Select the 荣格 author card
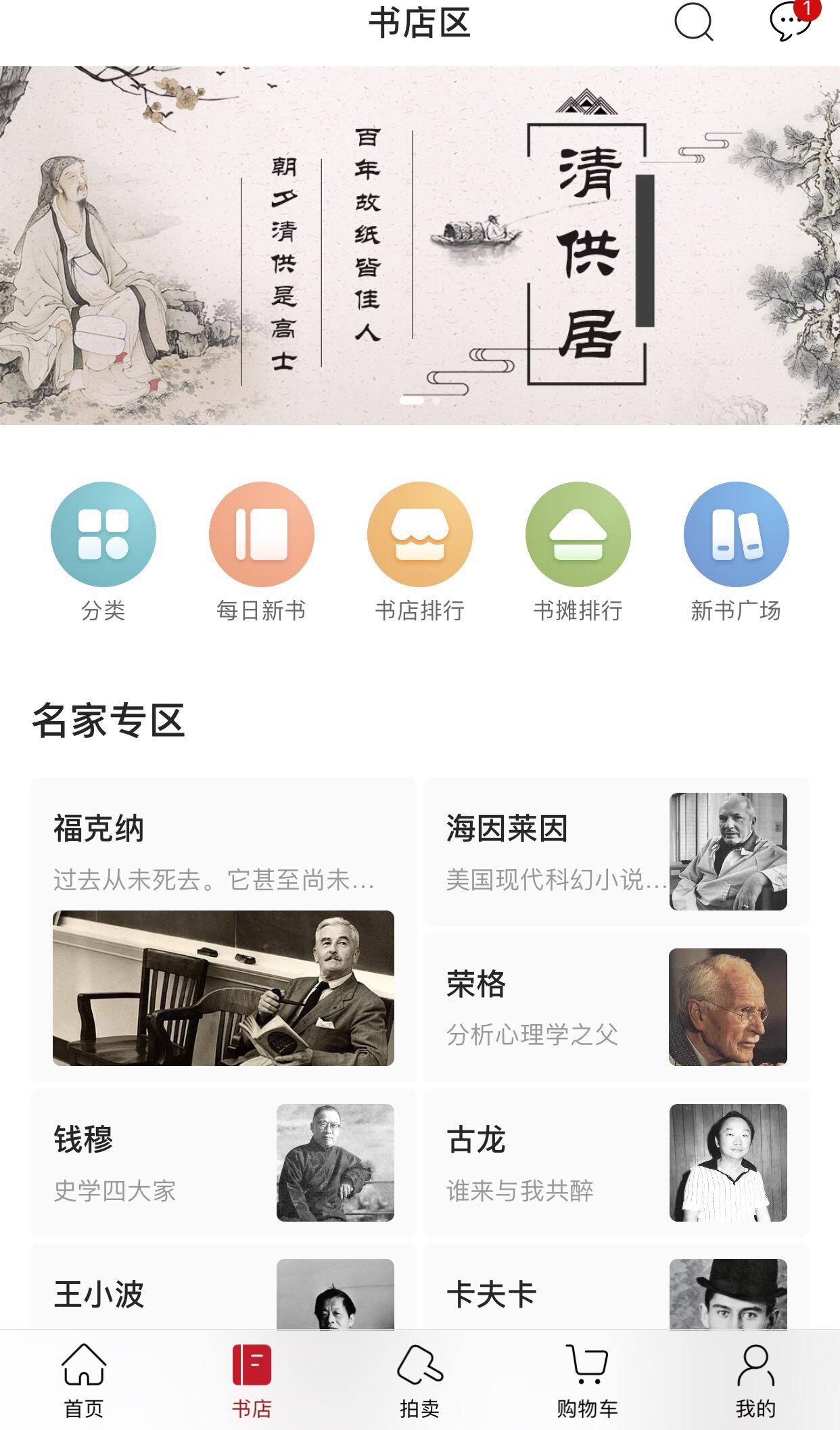This screenshot has height=1430, width=840. click(x=615, y=1007)
